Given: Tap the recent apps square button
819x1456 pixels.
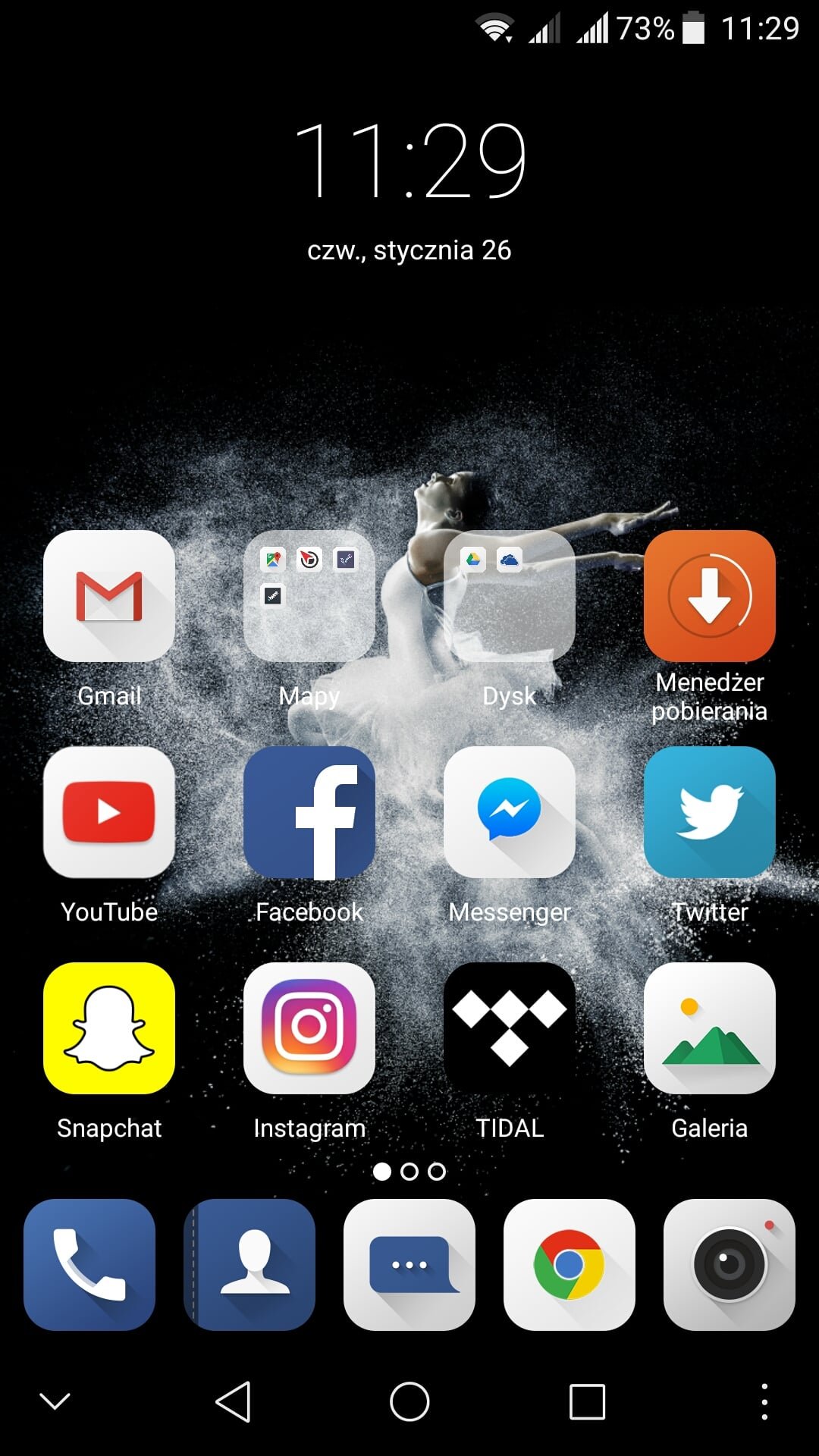Looking at the screenshot, I should (587, 1401).
